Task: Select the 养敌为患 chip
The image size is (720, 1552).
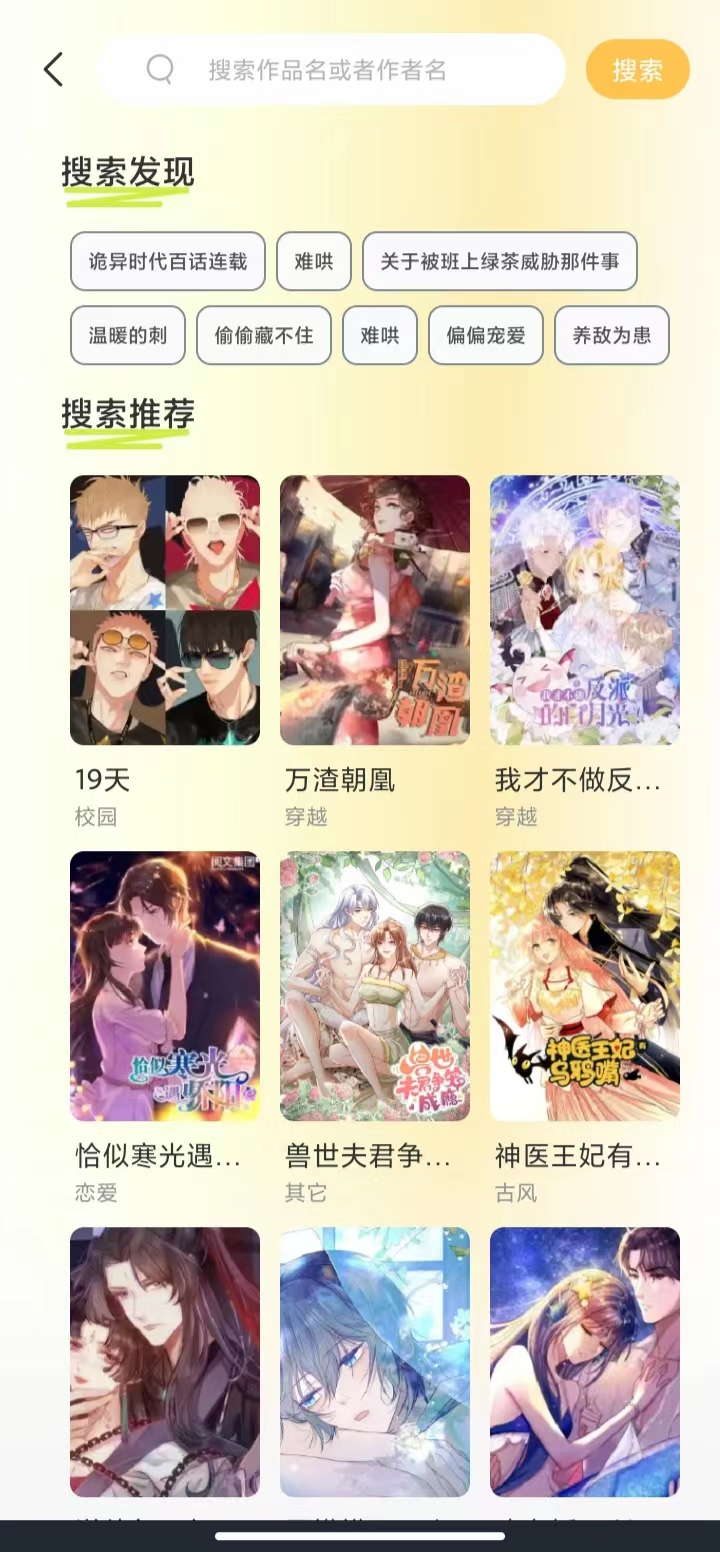Action: pos(611,336)
